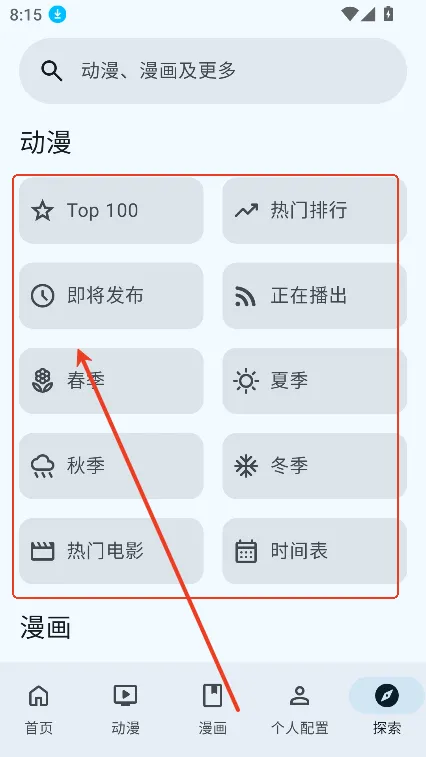The width and height of the screenshot is (426, 757).
Task: Open 热门排行 rankings
Action: pyautogui.click(x=314, y=210)
